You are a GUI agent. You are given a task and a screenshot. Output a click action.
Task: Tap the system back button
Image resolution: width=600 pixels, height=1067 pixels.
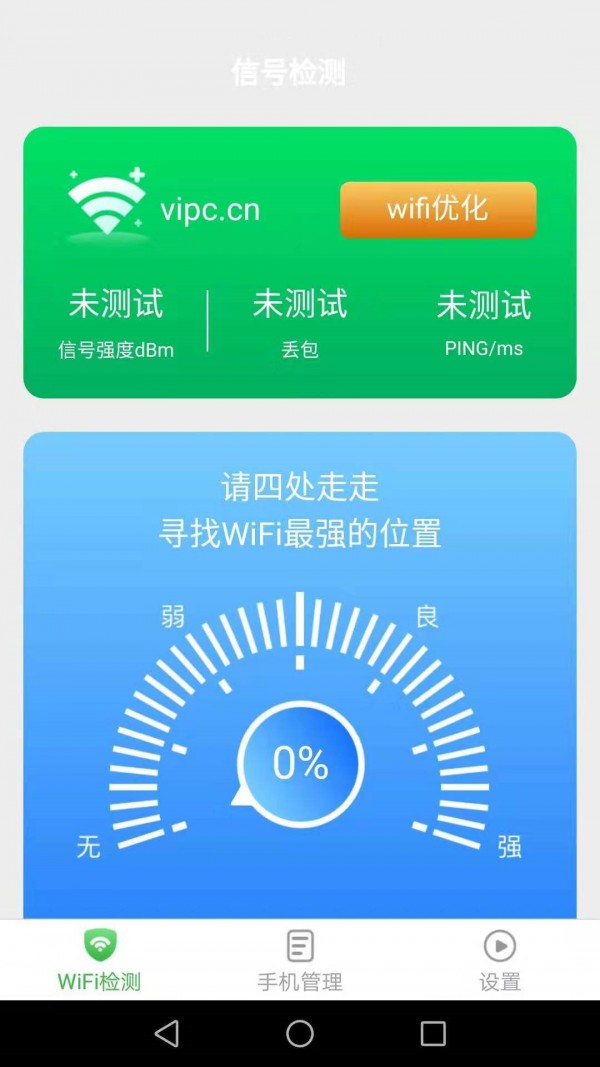(167, 1033)
